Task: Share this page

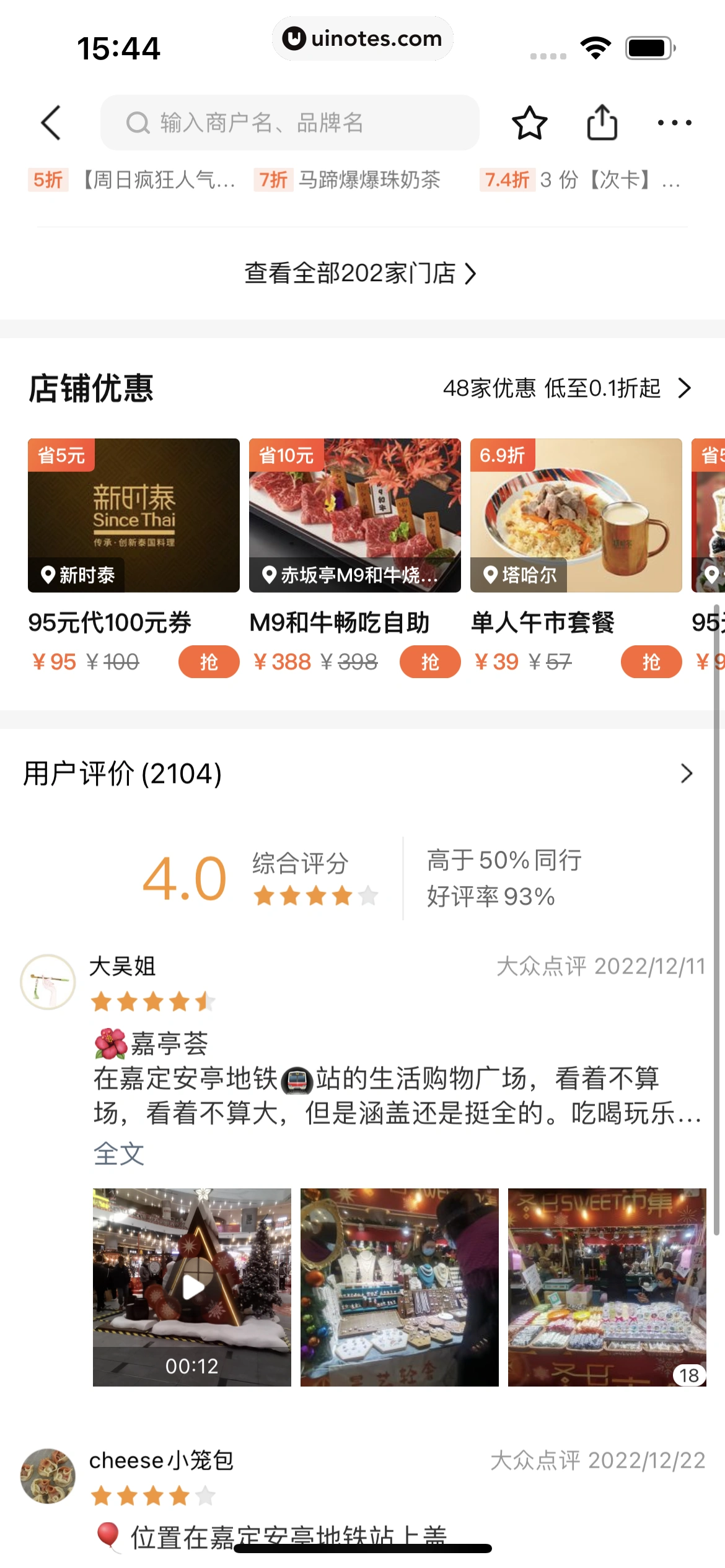Action: [602, 123]
